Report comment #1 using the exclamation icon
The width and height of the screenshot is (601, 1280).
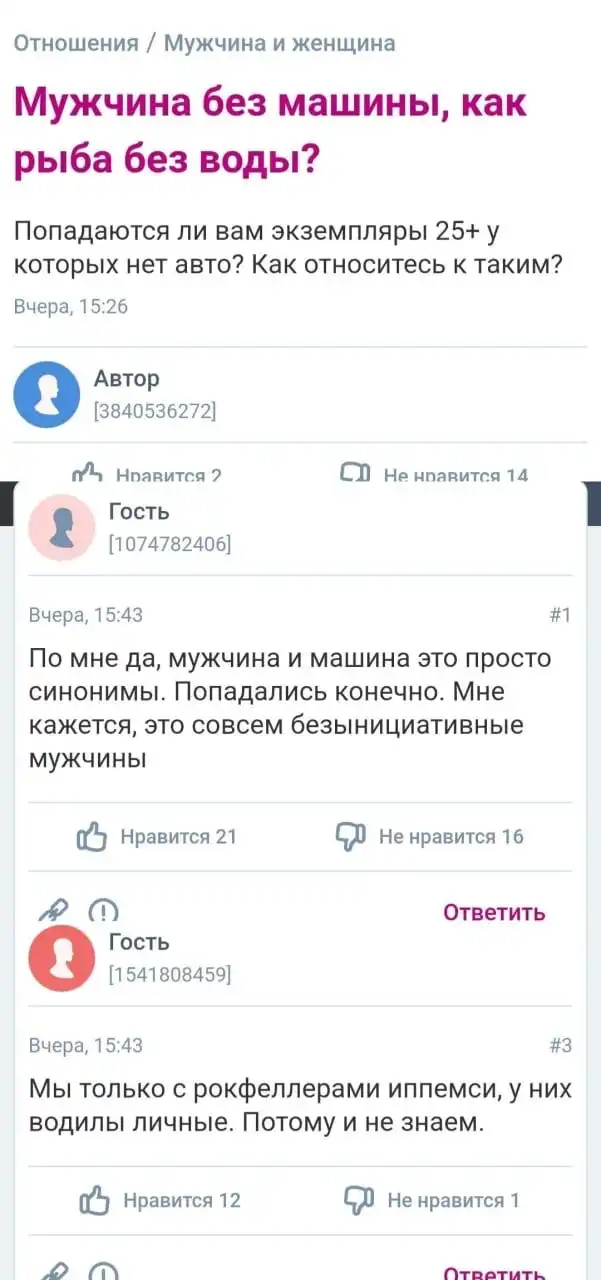pyautogui.click(x=103, y=911)
